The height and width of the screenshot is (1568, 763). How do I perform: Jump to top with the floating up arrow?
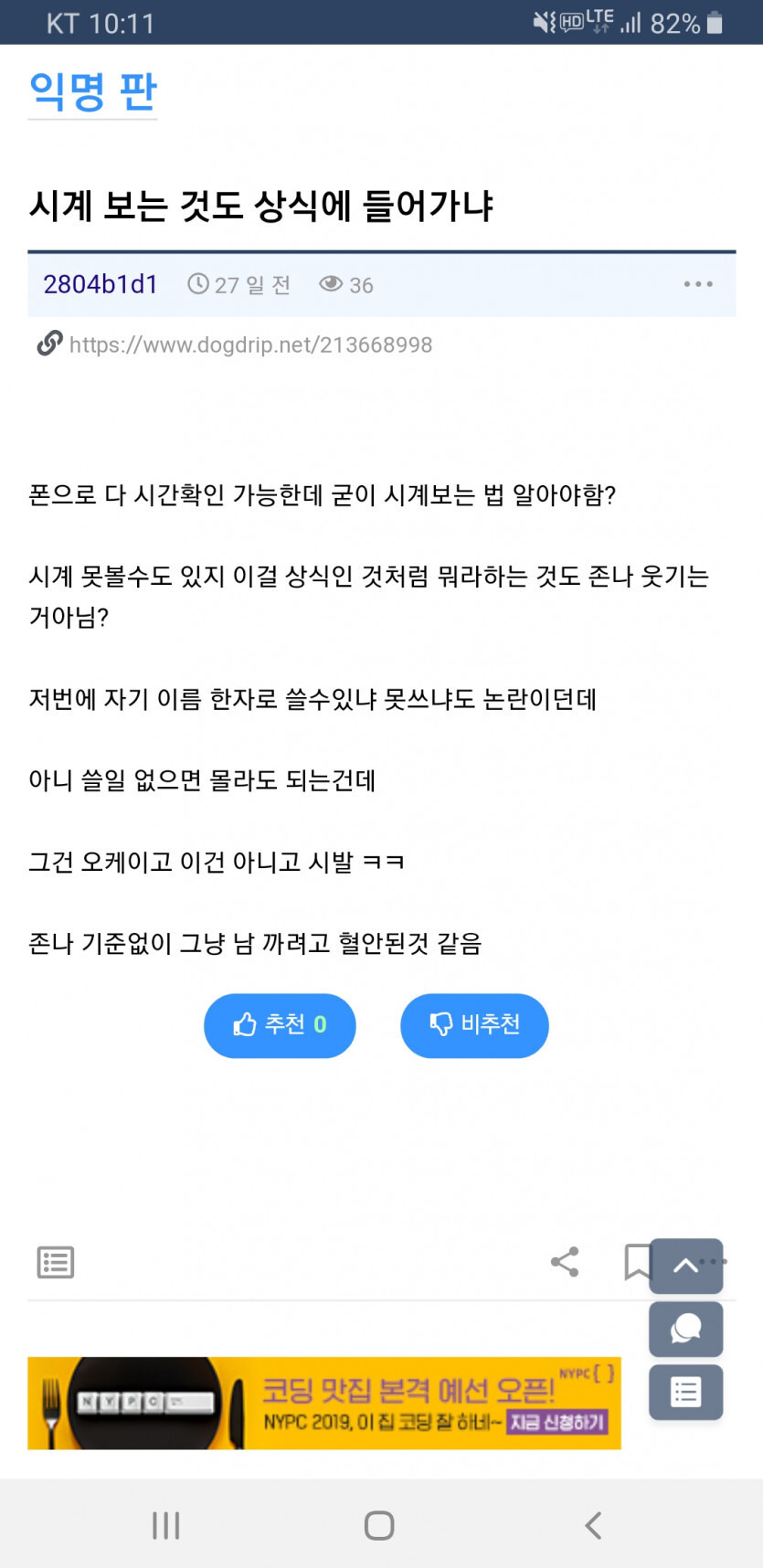[685, 1266]
